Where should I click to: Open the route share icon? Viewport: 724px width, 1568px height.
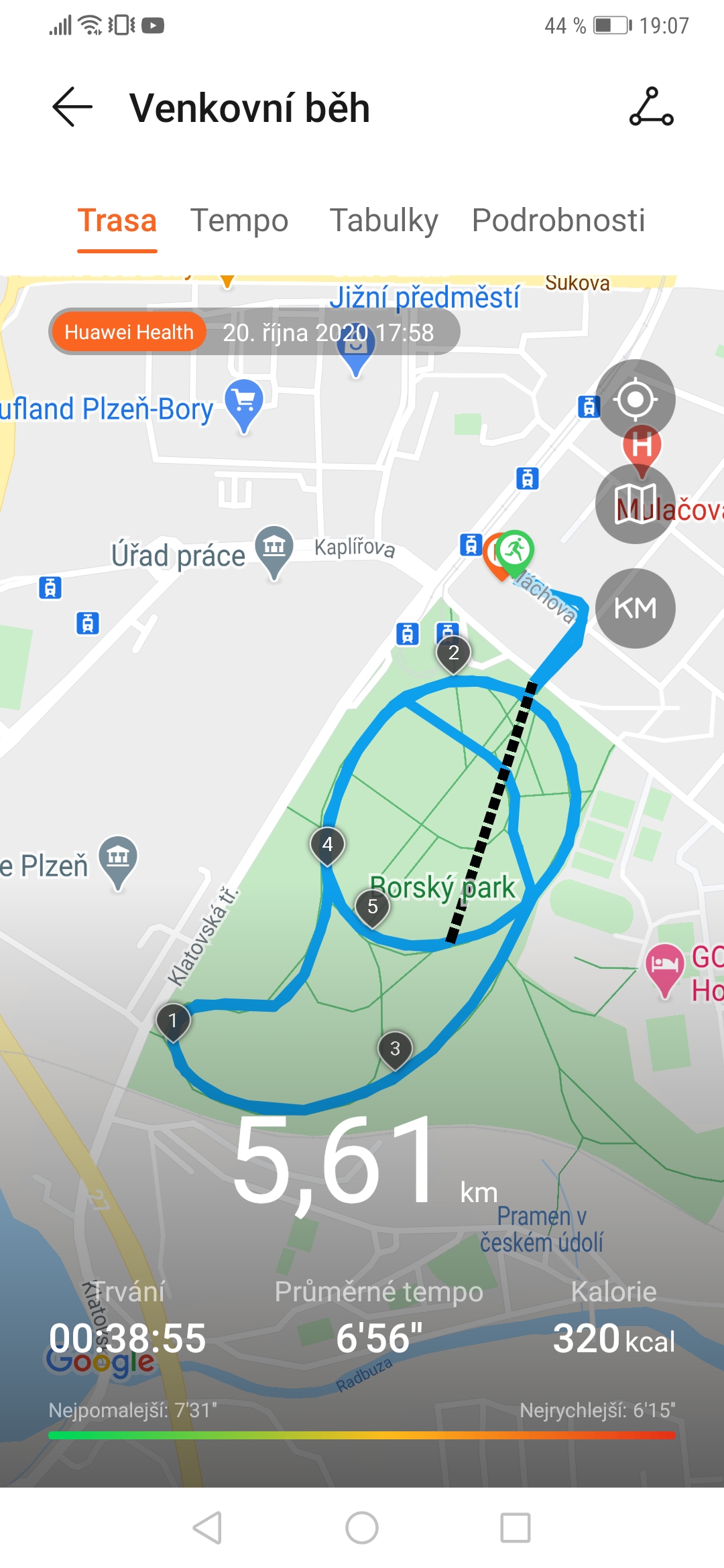click(652, 107)
